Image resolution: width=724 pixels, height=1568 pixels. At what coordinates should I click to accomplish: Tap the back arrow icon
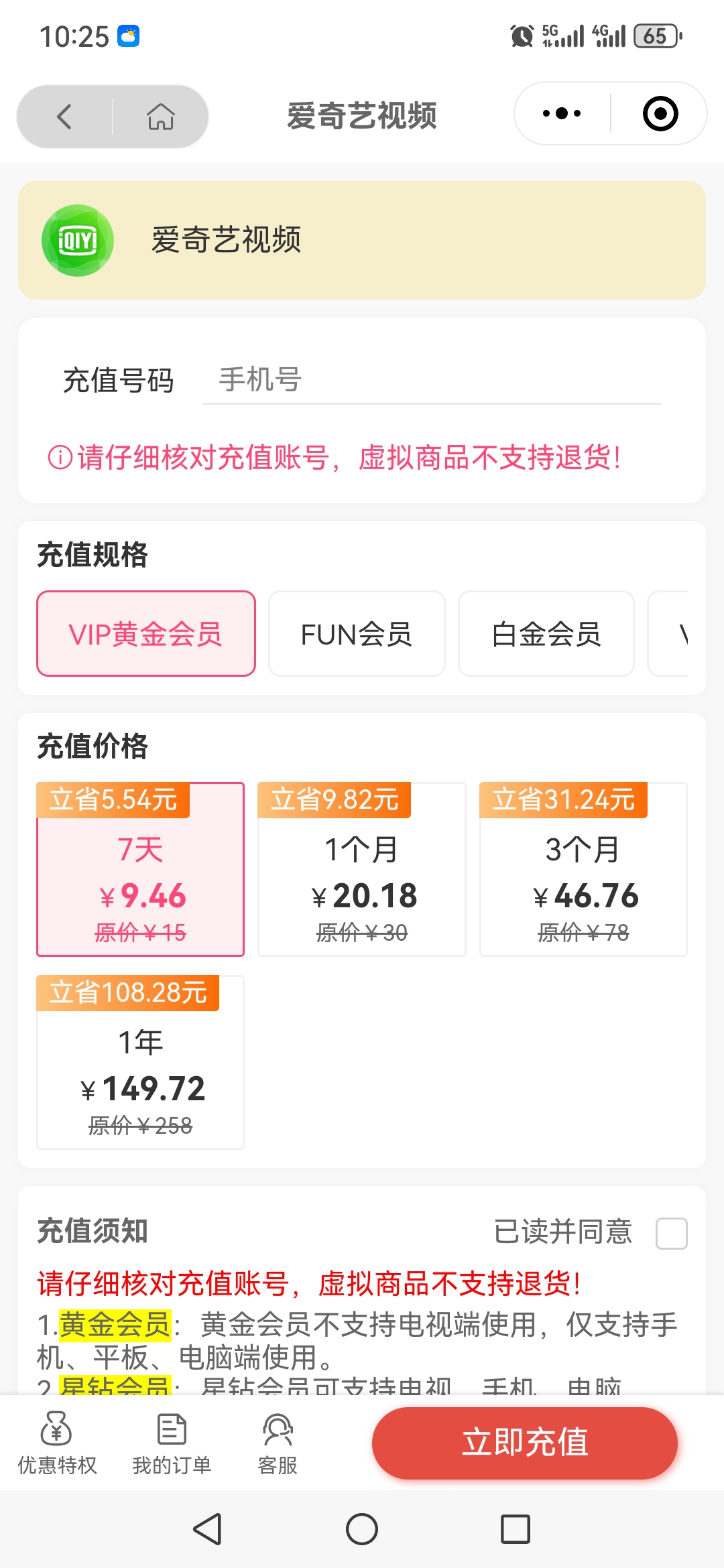(x=64, y=115)
